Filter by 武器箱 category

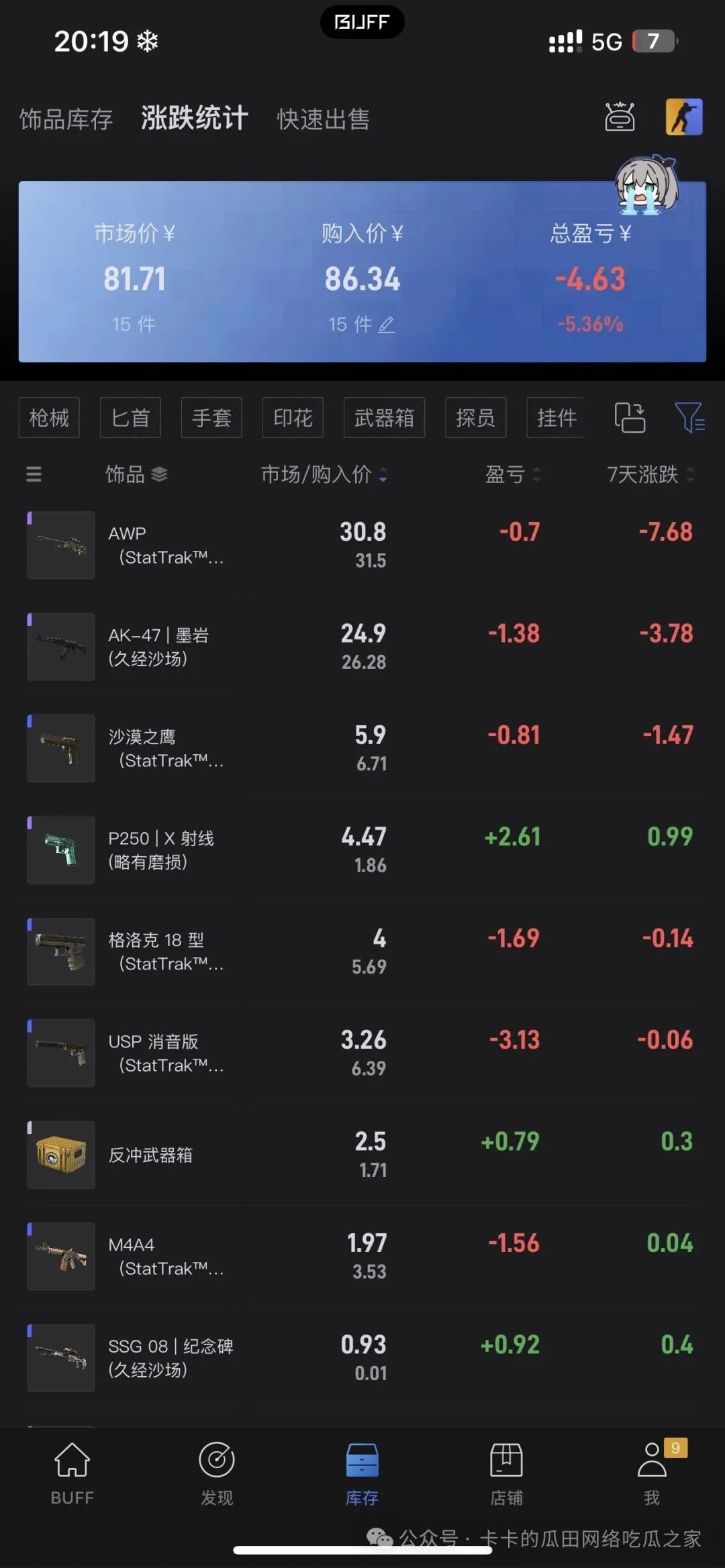(x=384, y=417)
